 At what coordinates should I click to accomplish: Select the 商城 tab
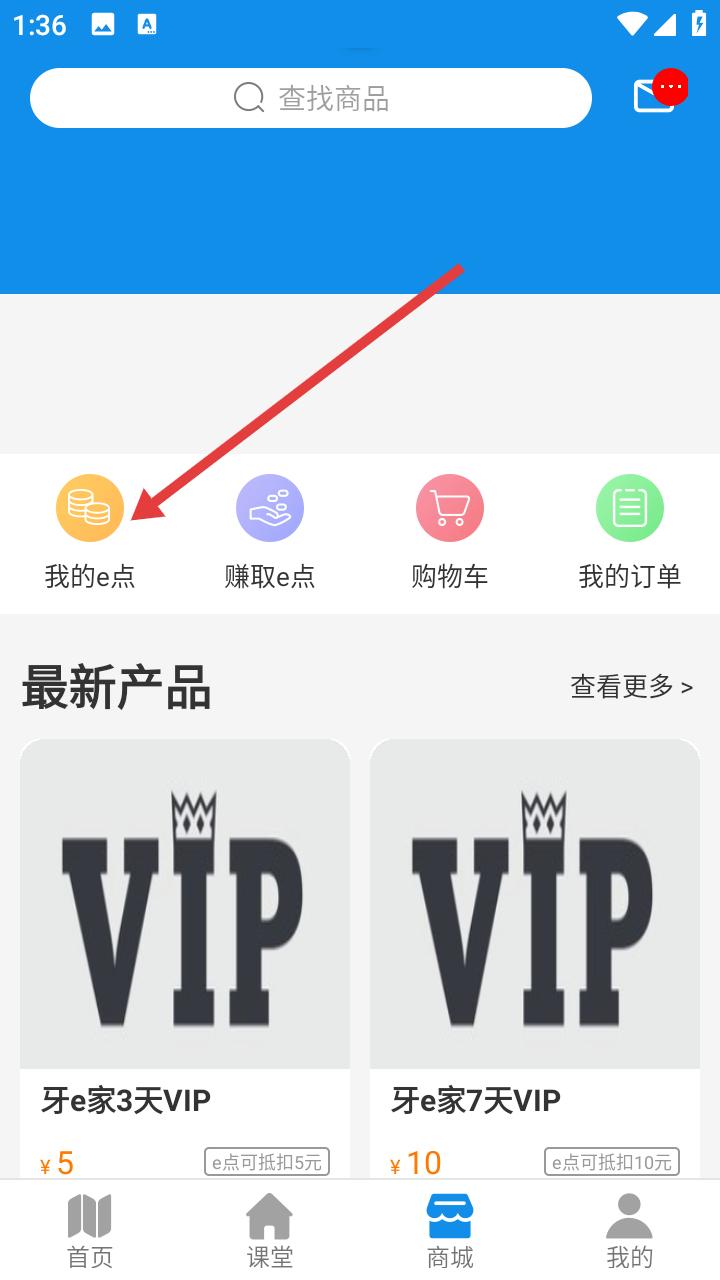pyautogui.click(x=450, y=1231)
